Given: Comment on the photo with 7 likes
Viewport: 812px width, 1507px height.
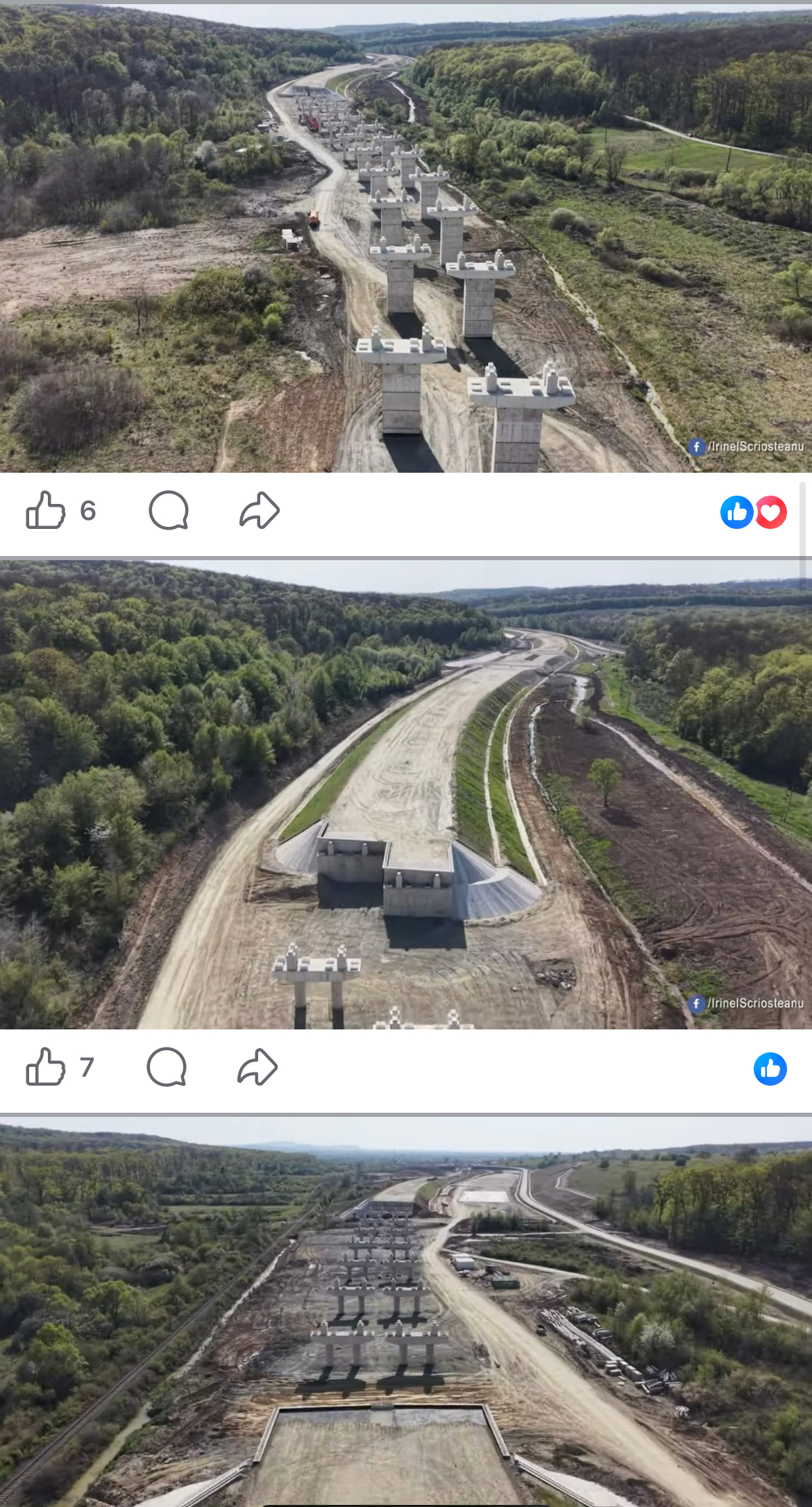Looking at the screenshot, I should pyautogui.click(x=167, y=1067).
